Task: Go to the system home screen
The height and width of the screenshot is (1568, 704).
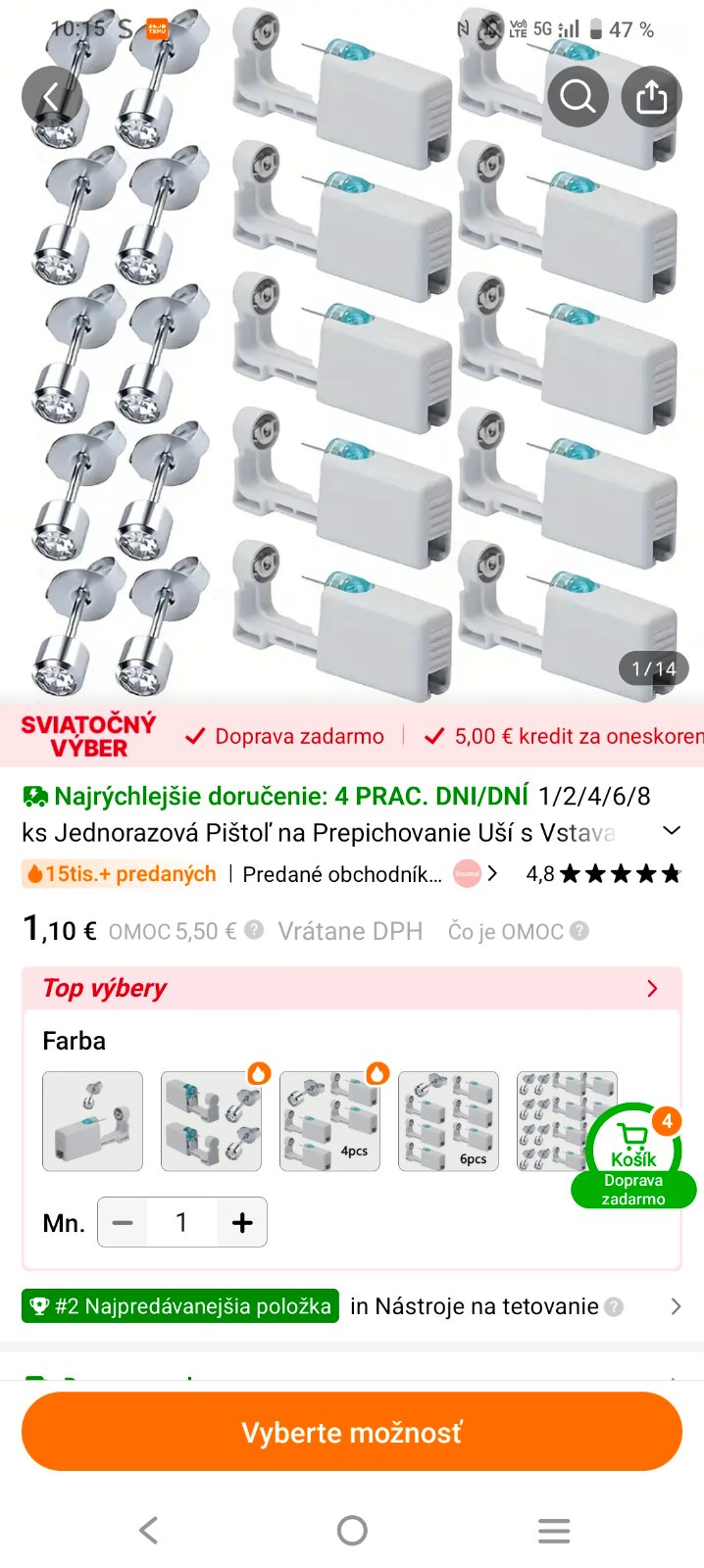Action: click(352, 1530)
